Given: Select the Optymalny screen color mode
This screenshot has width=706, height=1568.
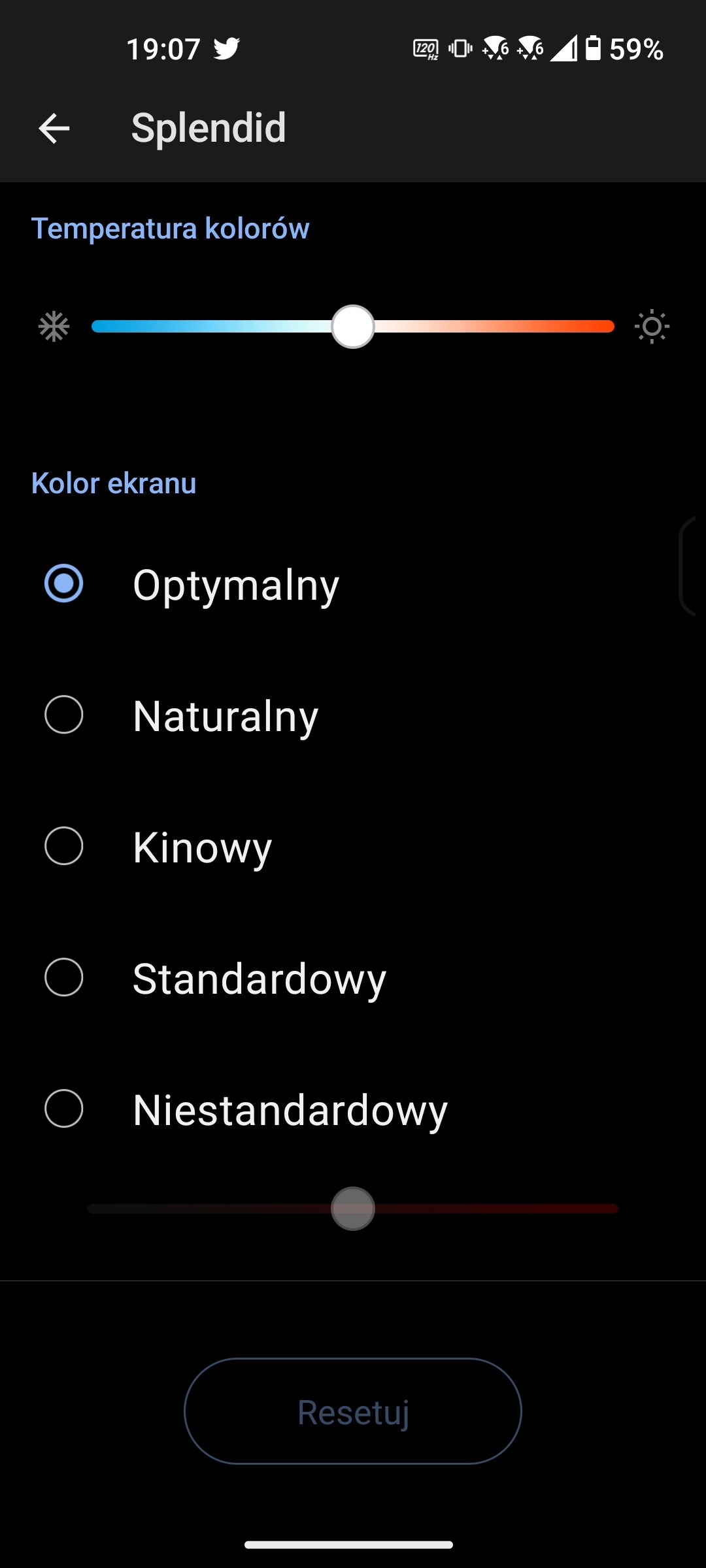Looking at the screenshot, I should tap(64, 583).
